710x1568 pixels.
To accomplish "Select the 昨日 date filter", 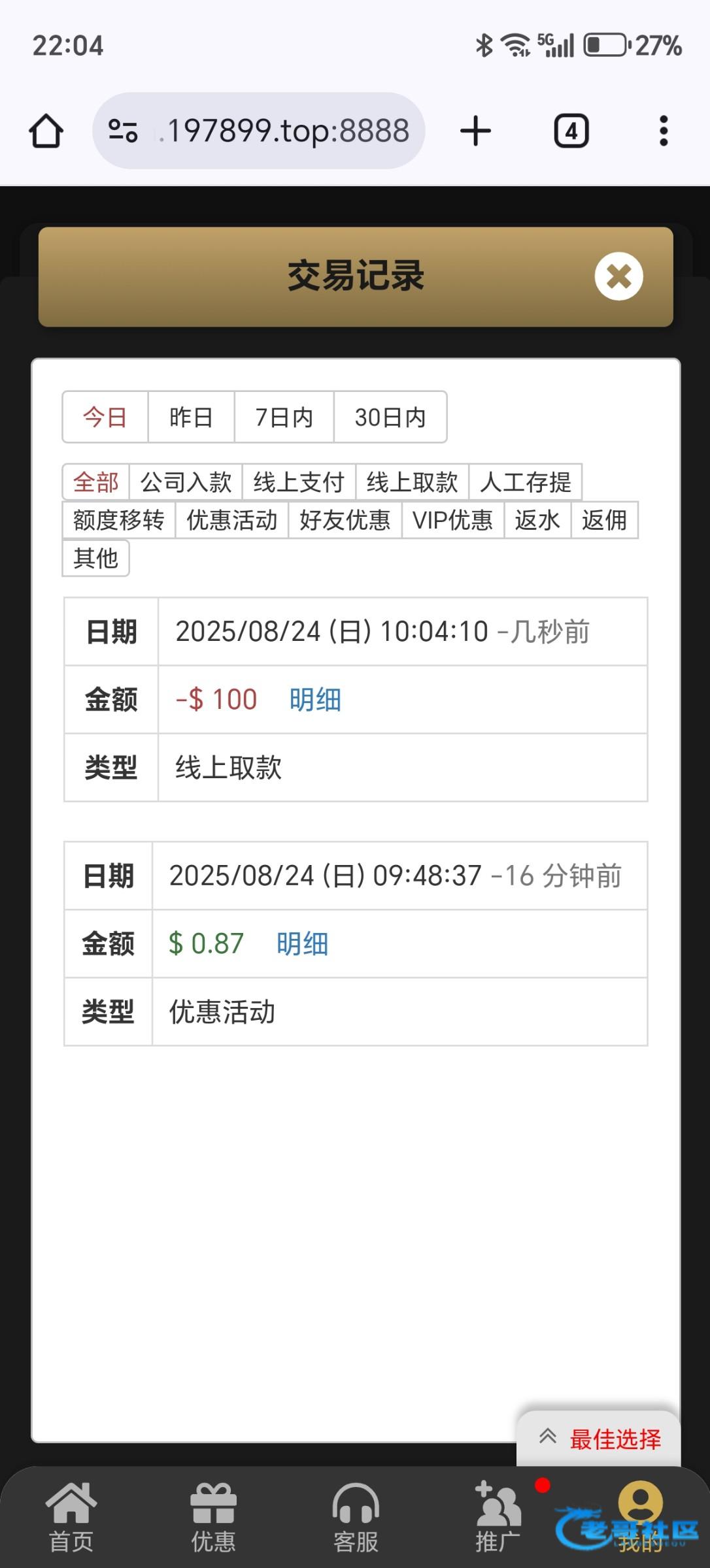I will tap(191, 417).
